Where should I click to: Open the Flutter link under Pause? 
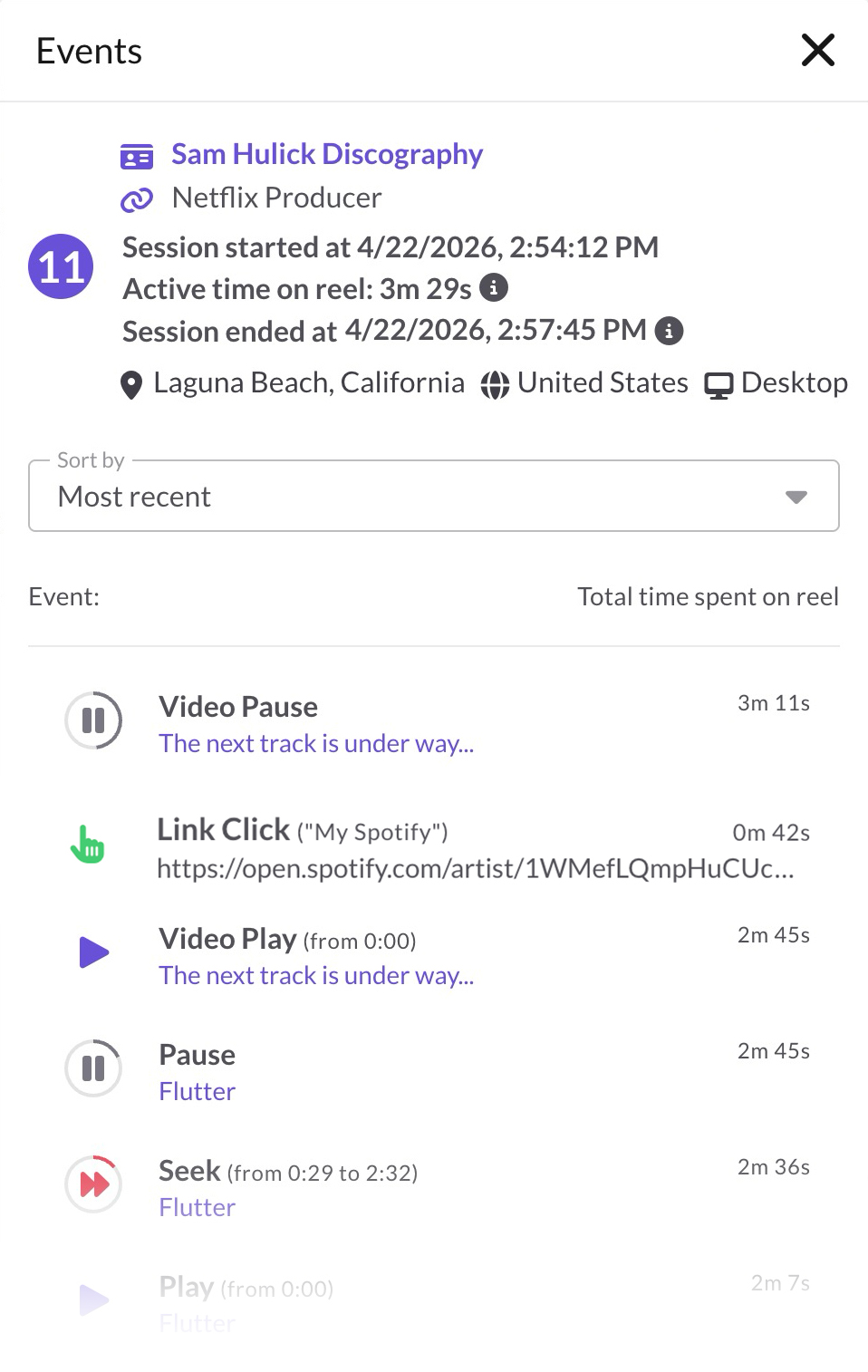197,1092
